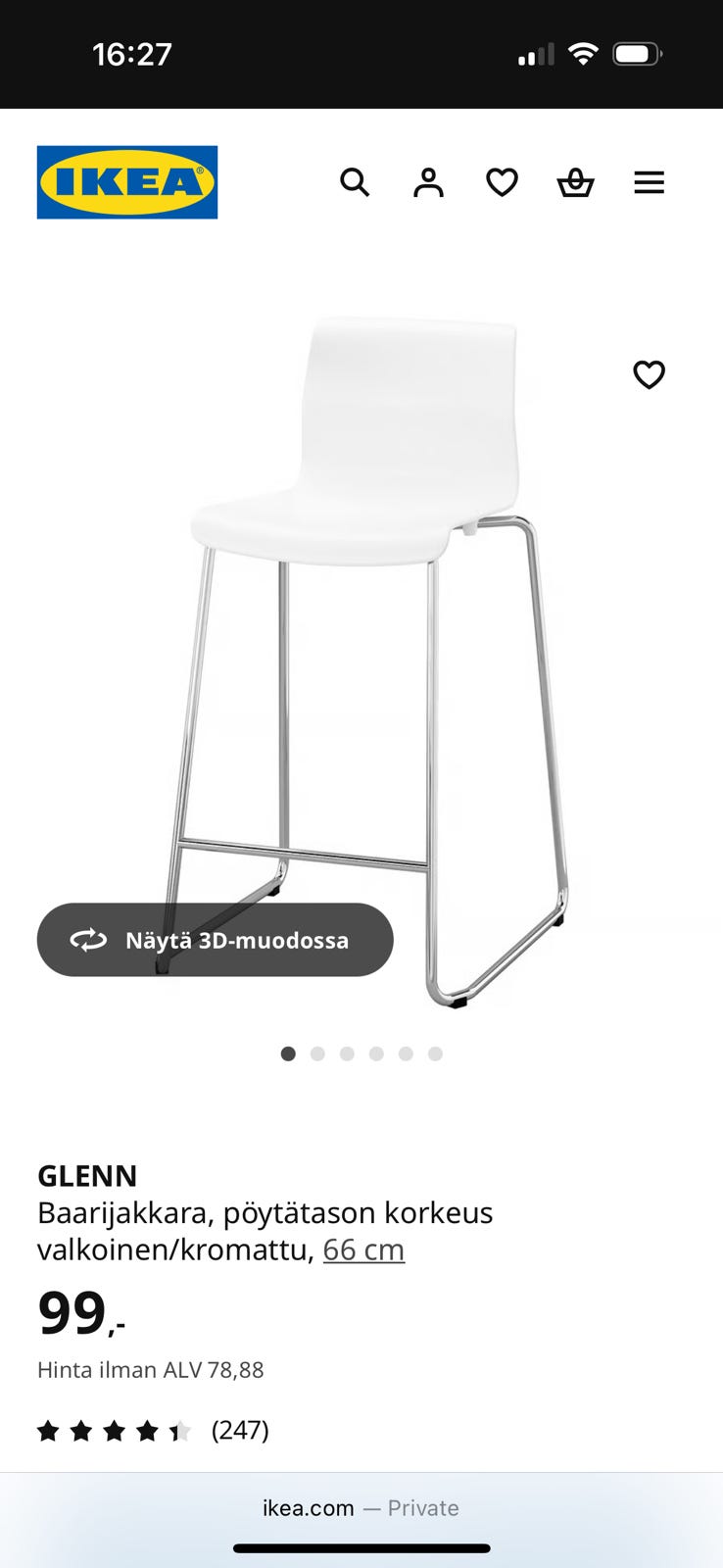This screenshot has height=1568, width=723.
Task: Tap Näytä 3D-muodossa button
Action: click(x=216, y=940)
